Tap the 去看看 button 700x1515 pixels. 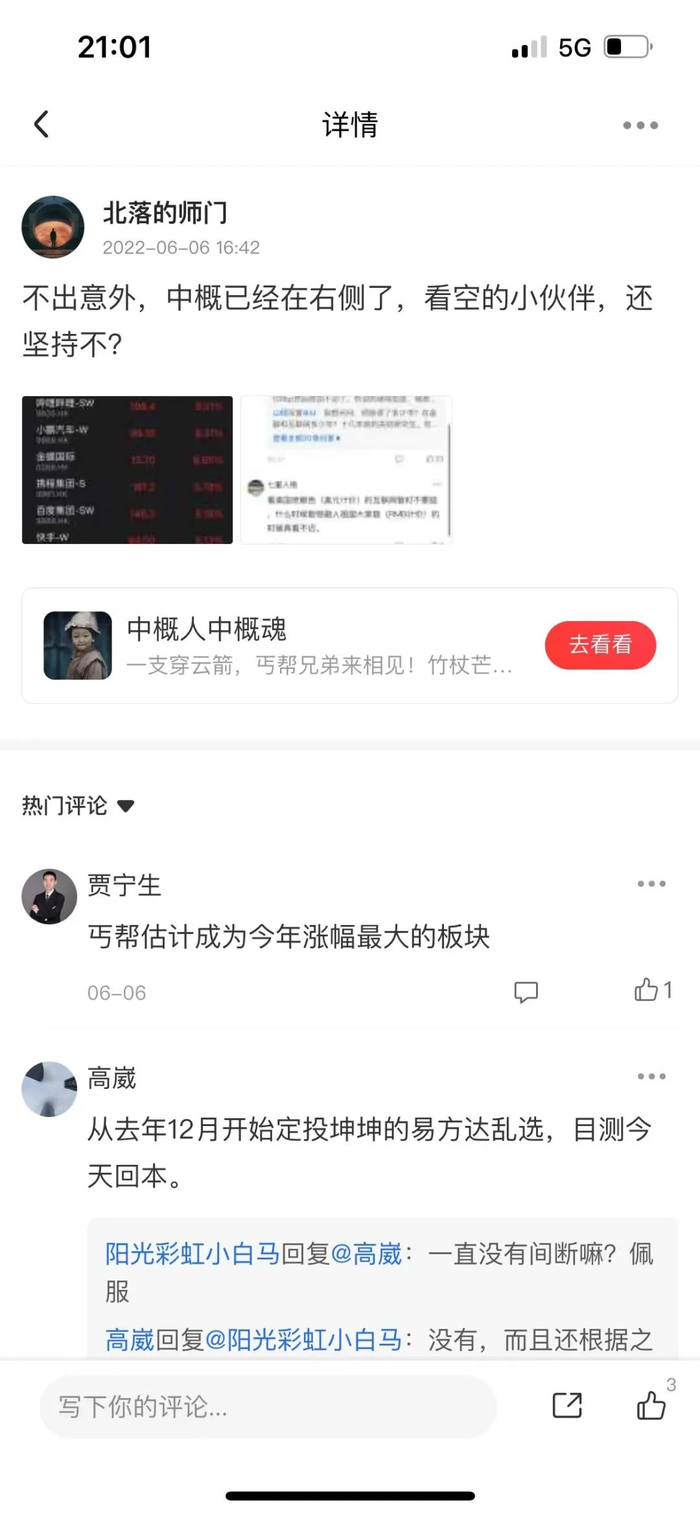pos(600,645)
